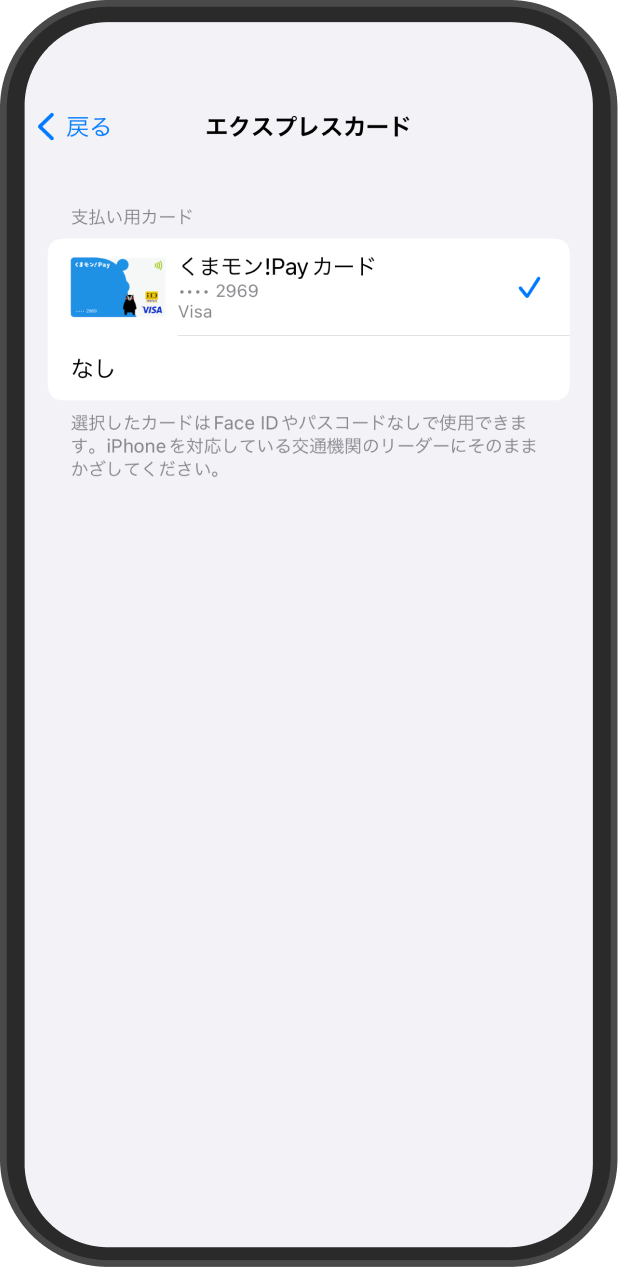Select the くまモン!Pay カード as express card
Screen dimensions: 618x1267
click(x=309, y=288)
